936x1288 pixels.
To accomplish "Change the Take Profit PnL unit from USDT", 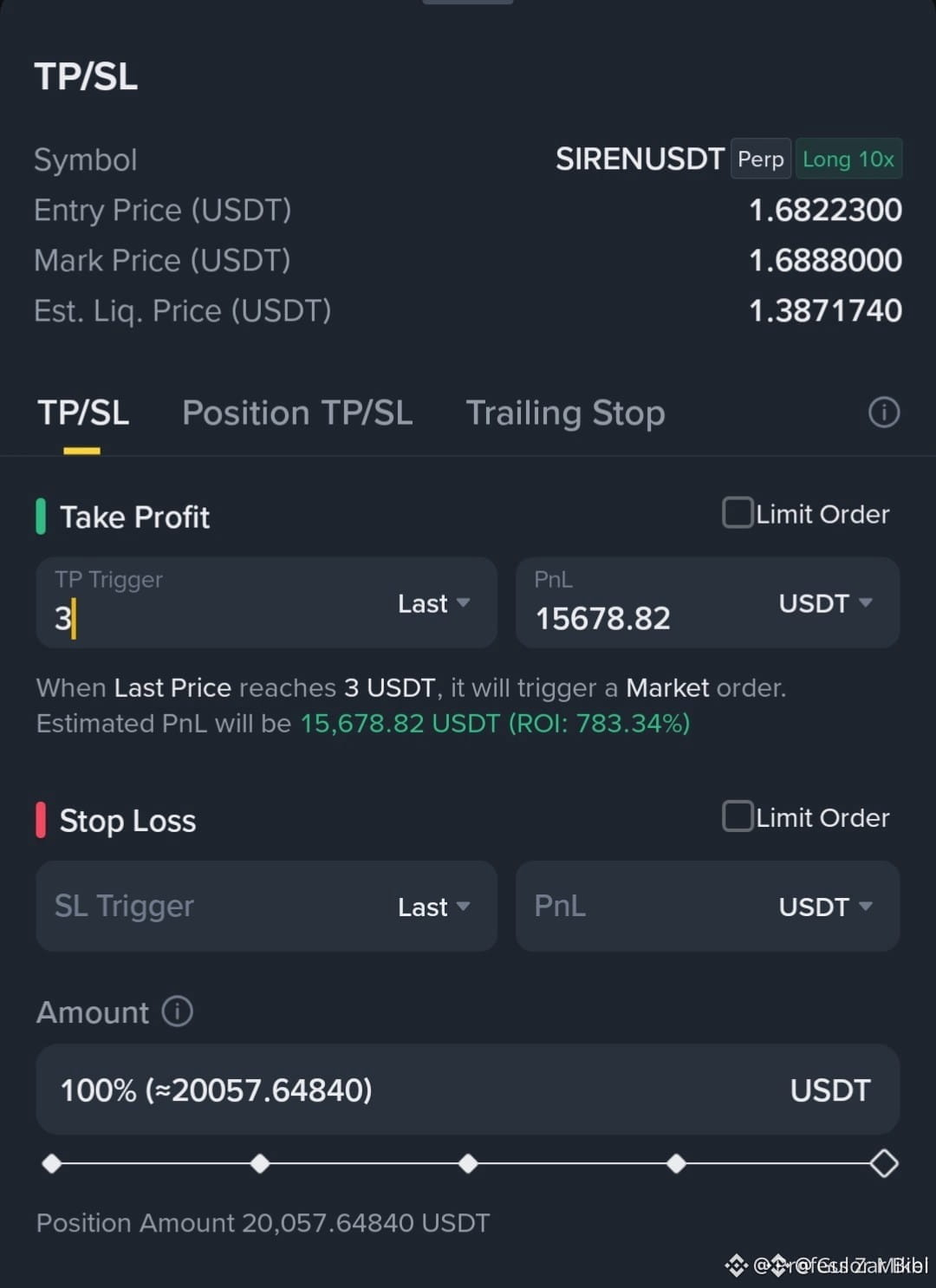I will click(x=825, y=603).
